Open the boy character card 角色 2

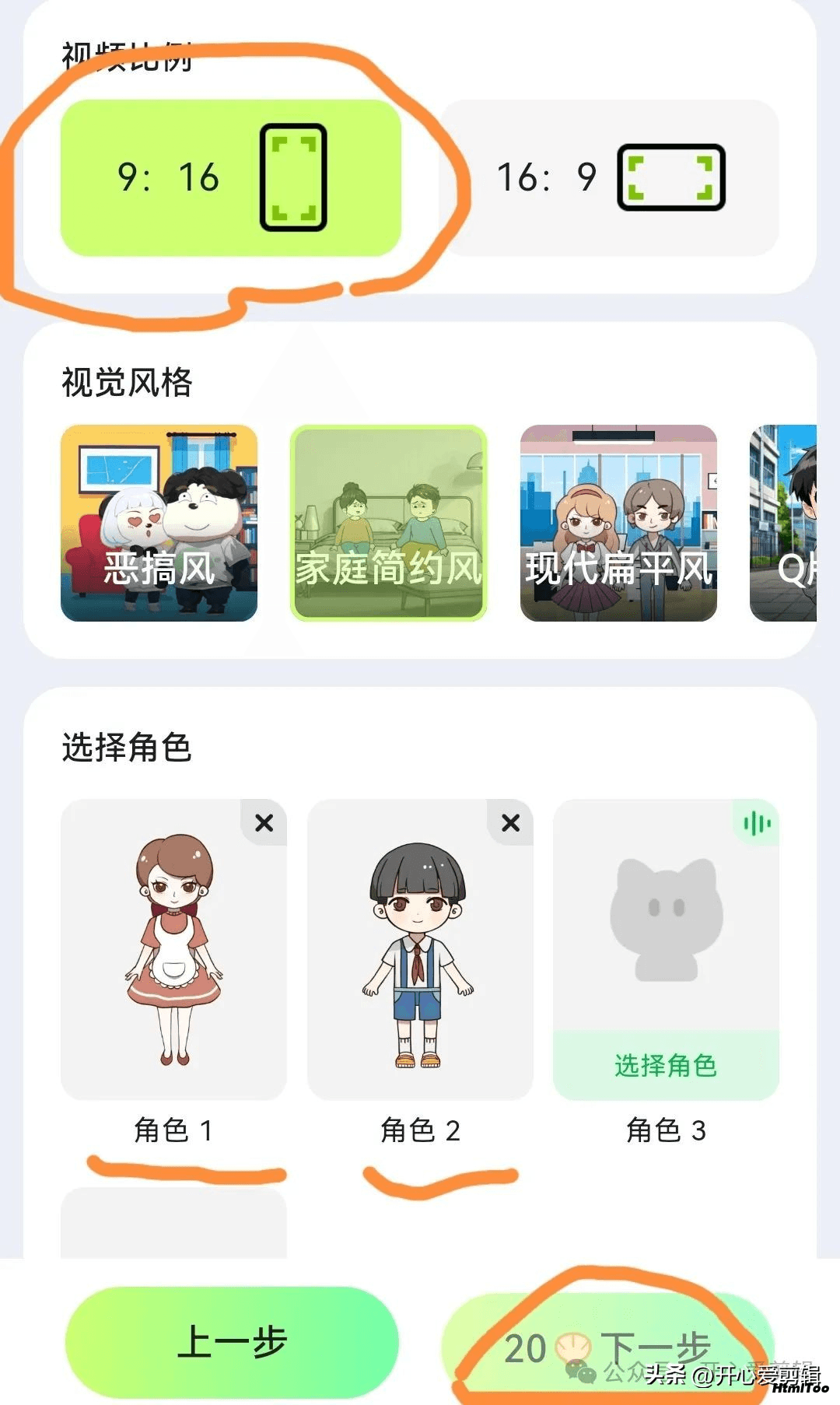[420, 949]
